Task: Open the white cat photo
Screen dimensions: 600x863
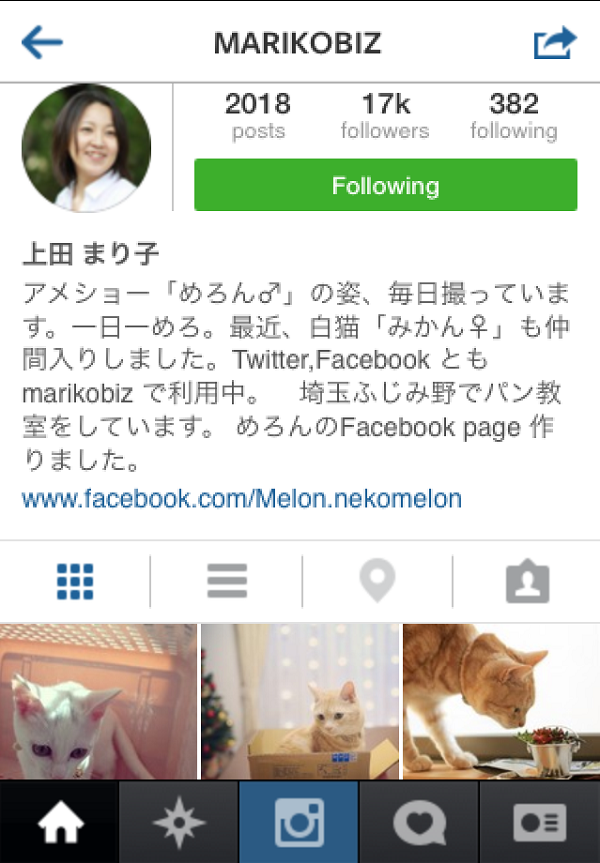Action: click(98, 701)
